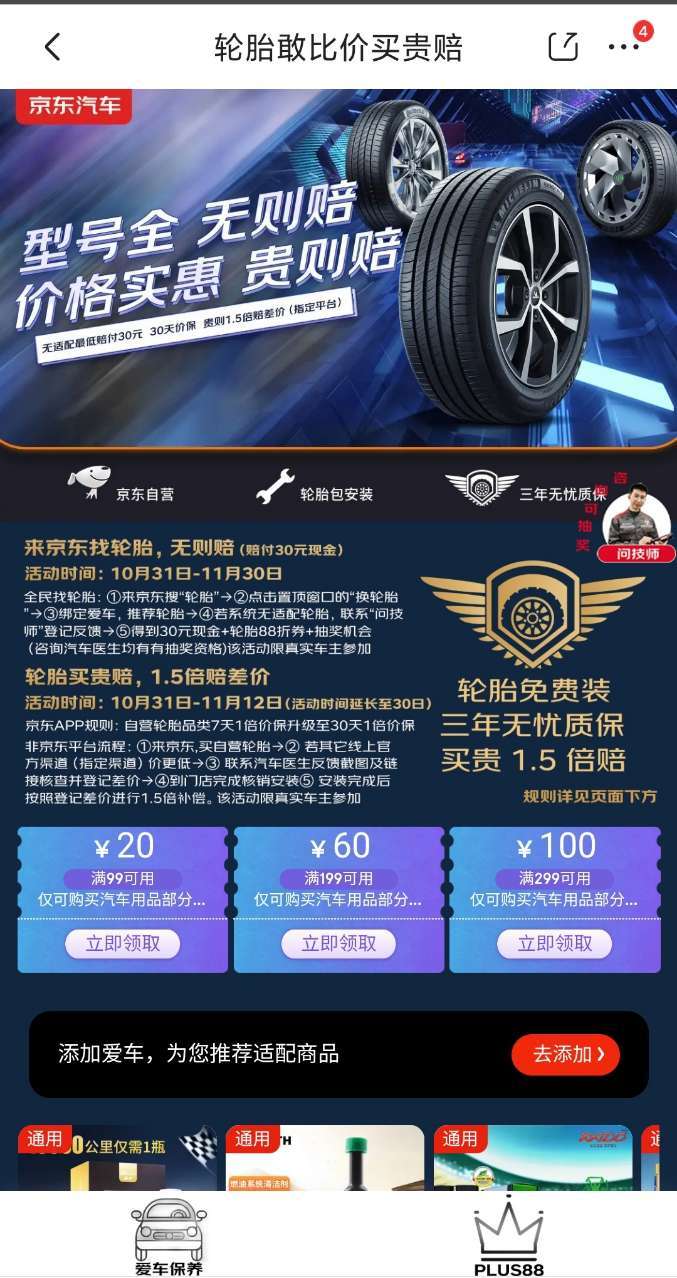Switch to the 爱车保养 tab
Image resolution: width=677 pixels, height=1278 pixels.
(169, 1238)
